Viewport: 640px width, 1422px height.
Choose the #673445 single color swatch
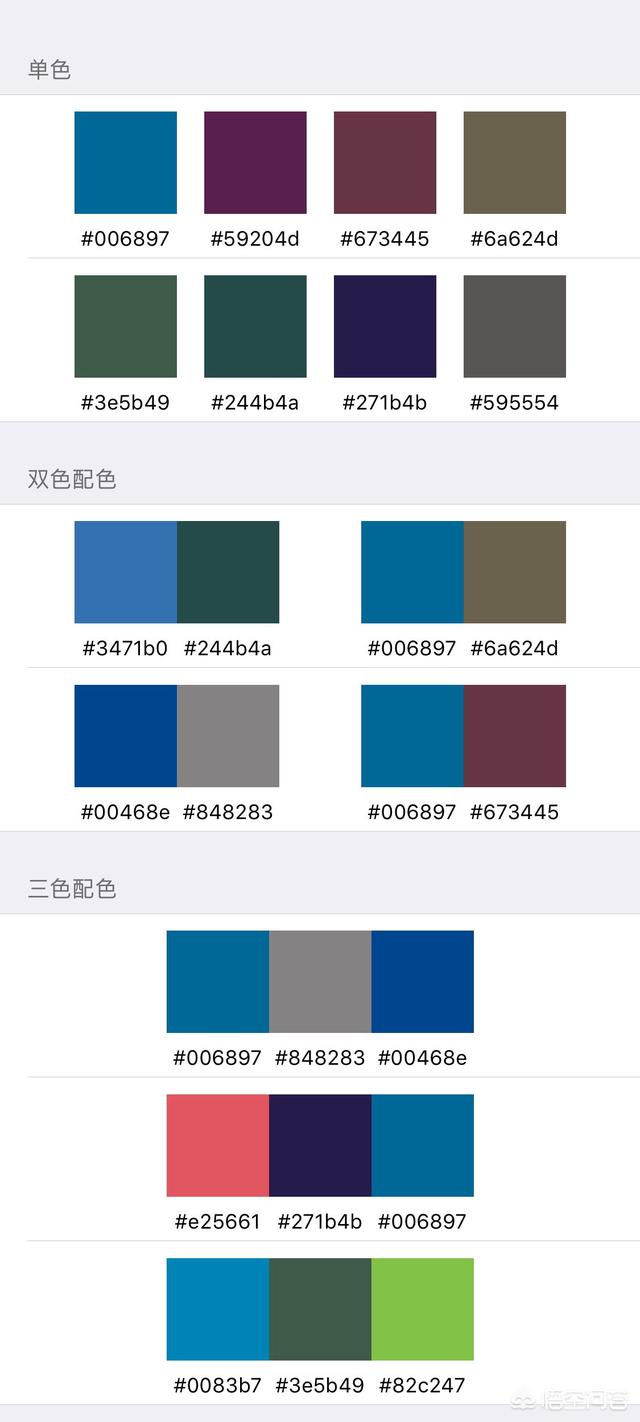[x=385, y=162]
